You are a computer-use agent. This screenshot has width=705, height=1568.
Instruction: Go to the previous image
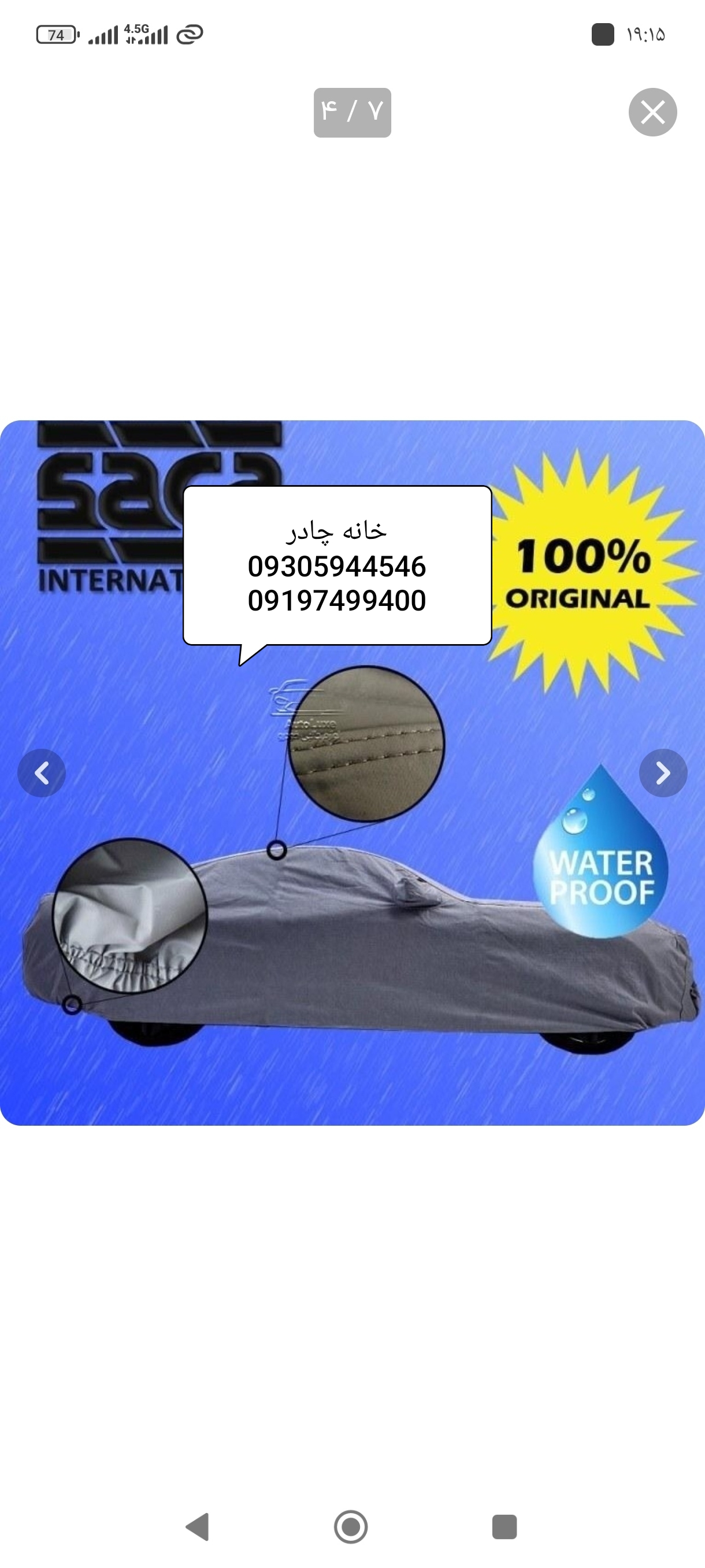42,773
